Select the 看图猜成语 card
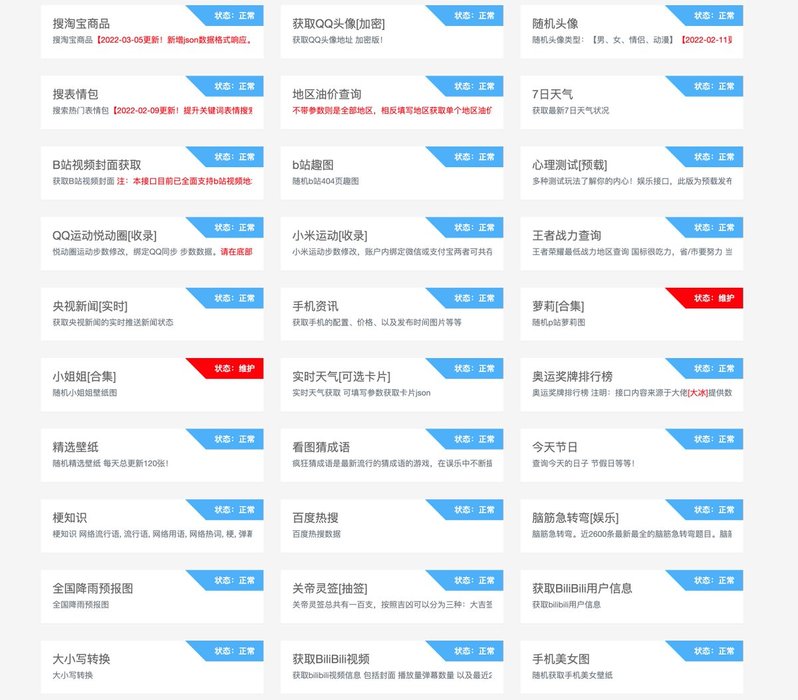 pyautogui.click(x=321, y=446)
